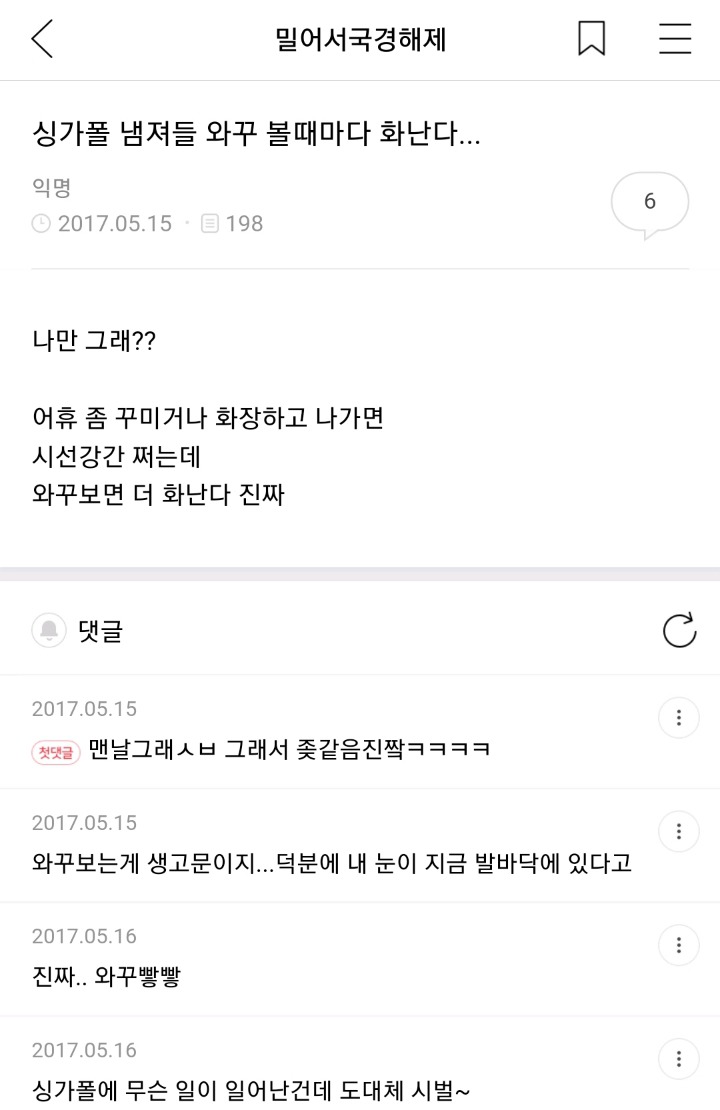
Task: Toggle comment notifications with the bell icon
Action: pos(48,630)
